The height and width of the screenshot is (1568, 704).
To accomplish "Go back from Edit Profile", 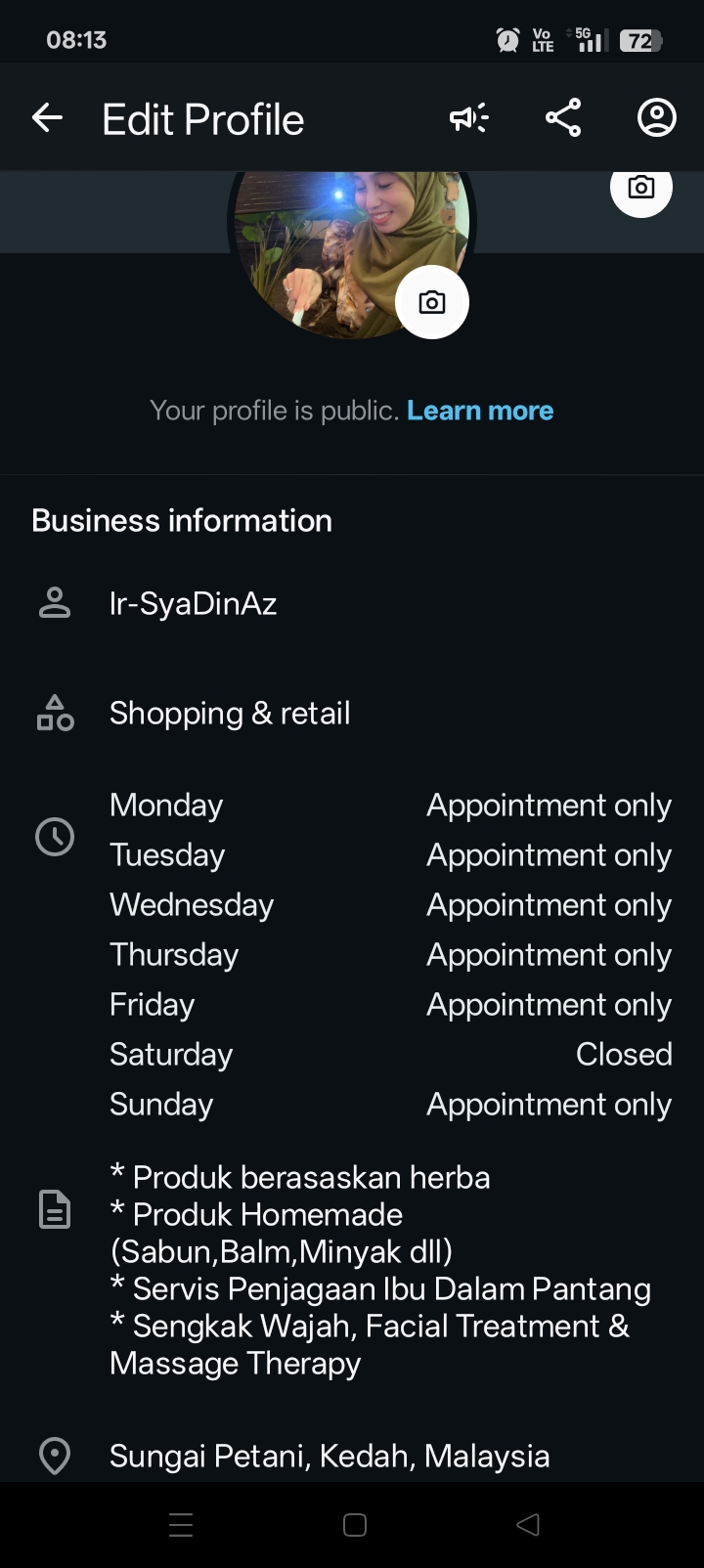I will [x=47, y=118].
